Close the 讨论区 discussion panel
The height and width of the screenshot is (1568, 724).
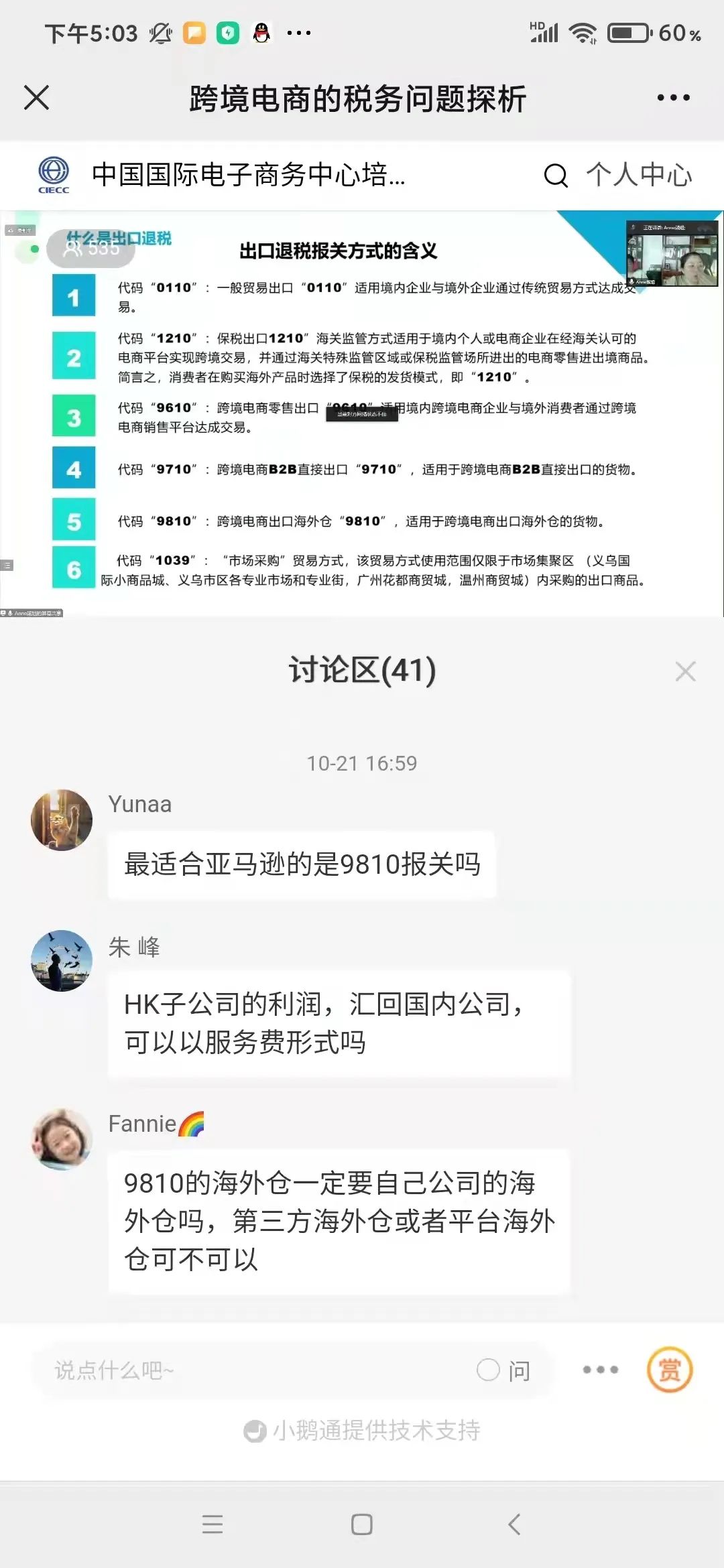coord(685,671)
